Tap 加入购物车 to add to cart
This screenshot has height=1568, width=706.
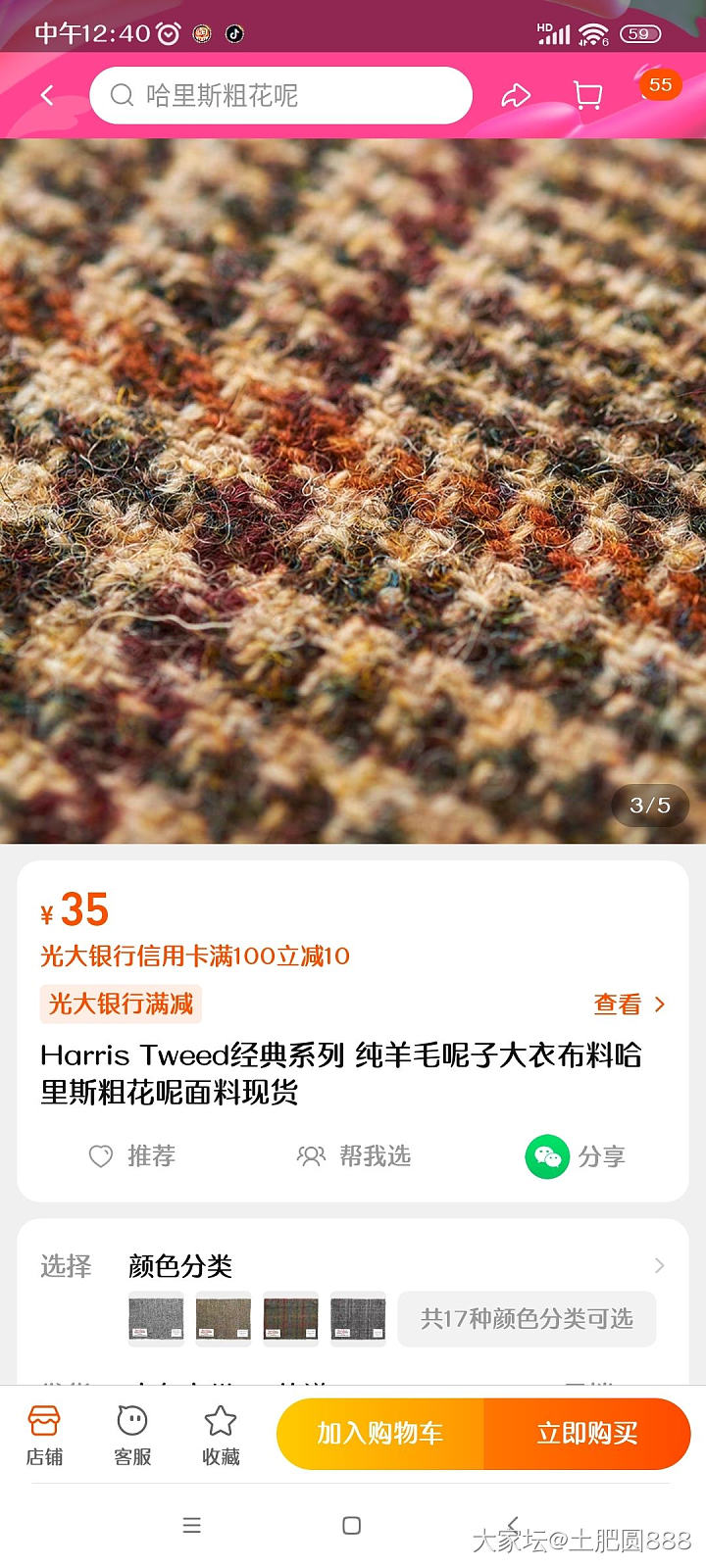point(380,1434)
